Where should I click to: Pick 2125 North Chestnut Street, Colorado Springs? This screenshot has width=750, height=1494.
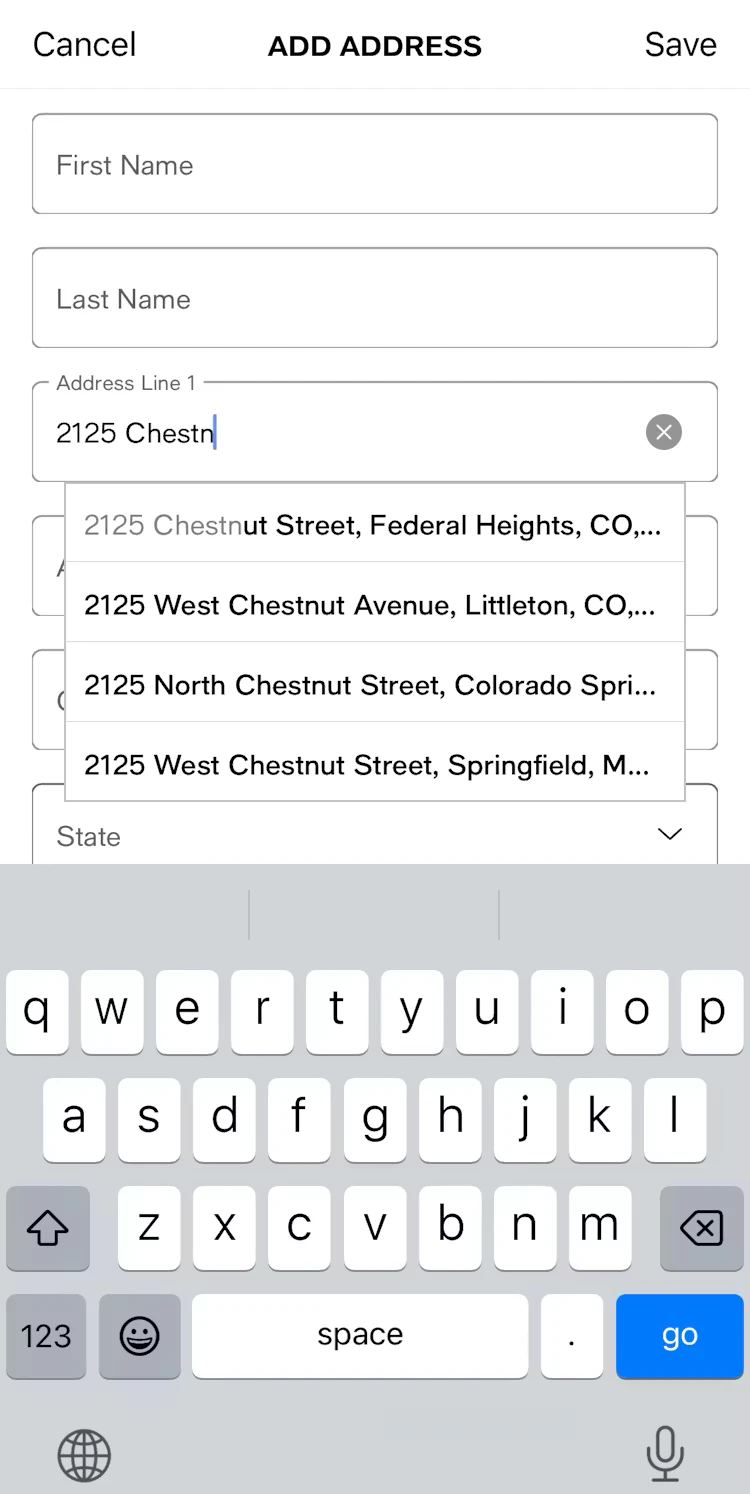(x=374, y=685)
